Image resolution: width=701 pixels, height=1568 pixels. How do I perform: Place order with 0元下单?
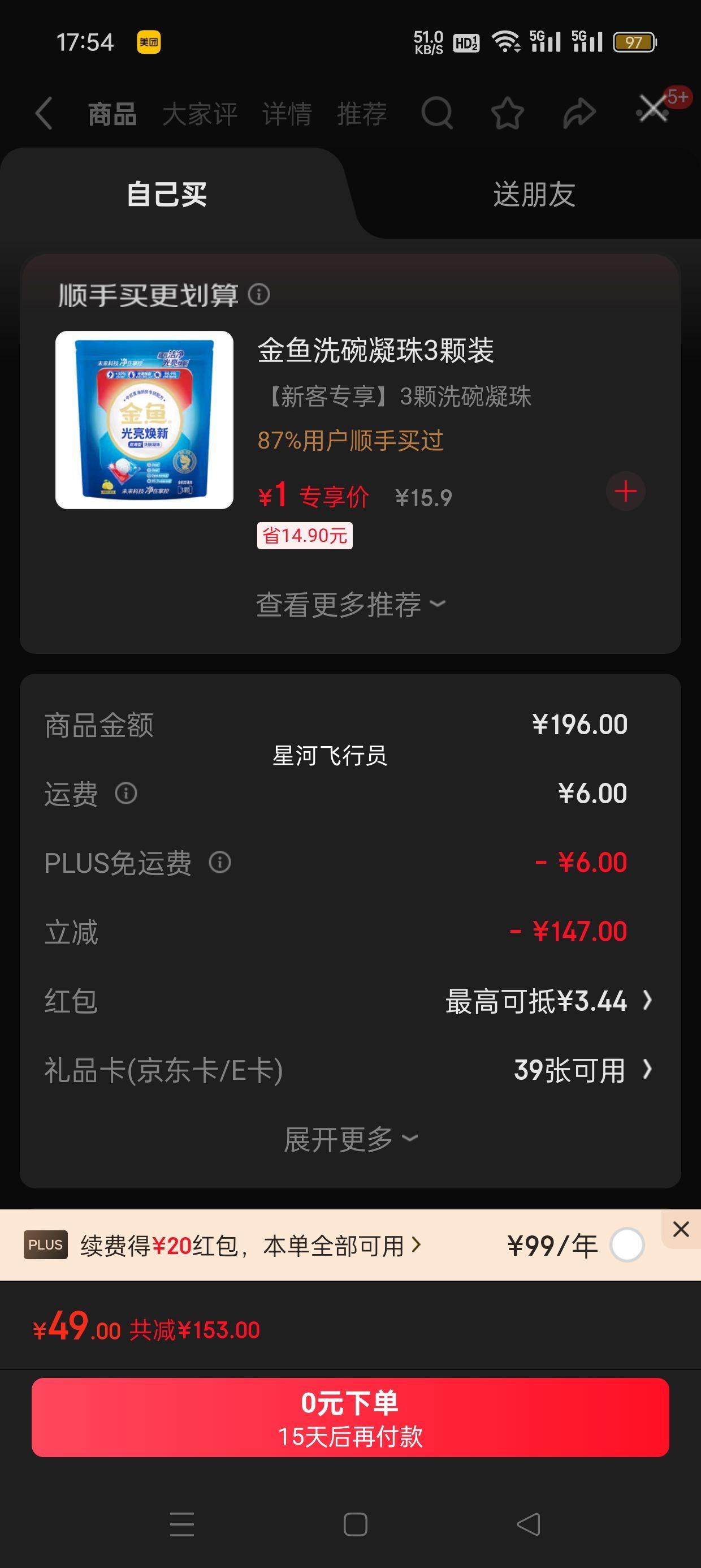[350, 1418]
